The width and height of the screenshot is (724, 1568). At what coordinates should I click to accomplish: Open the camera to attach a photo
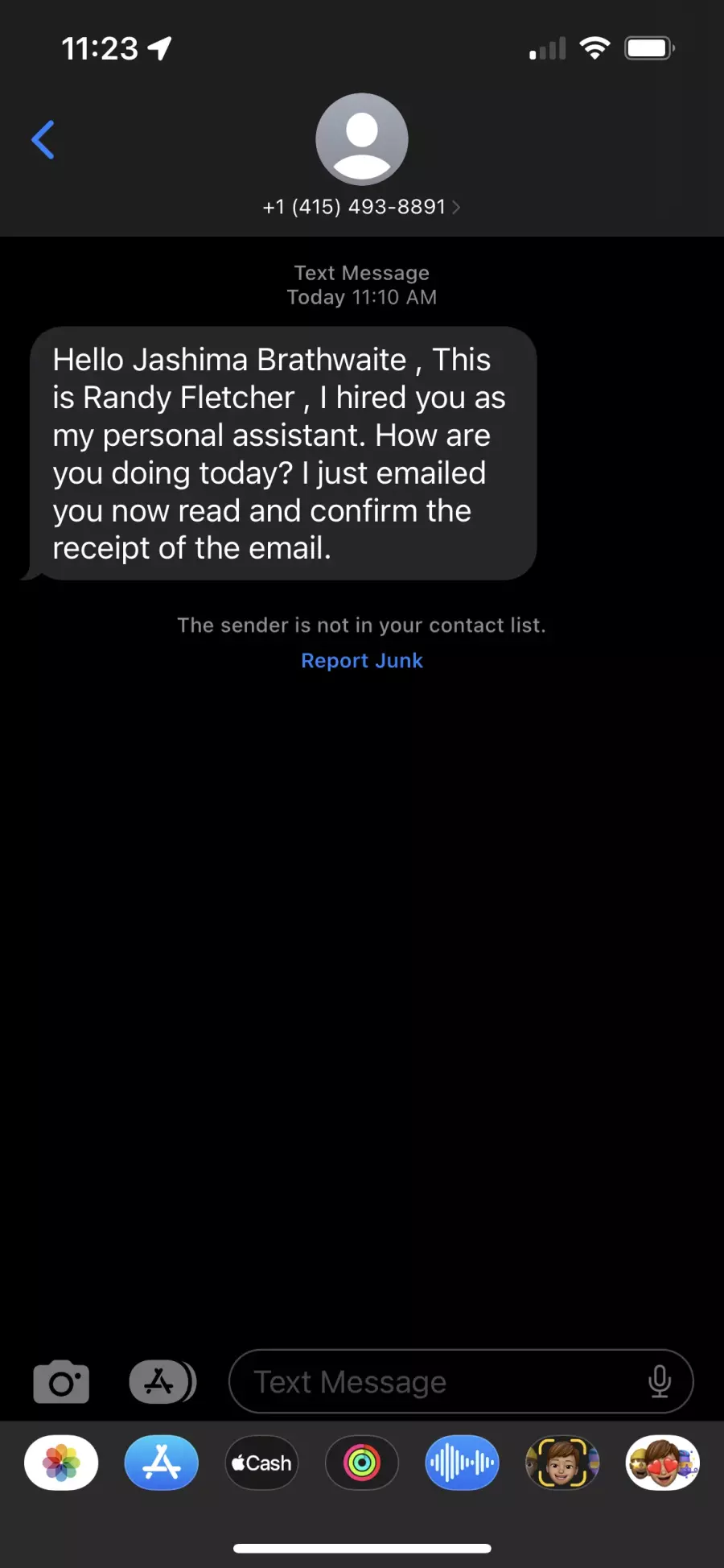[x=61, y=1382]
